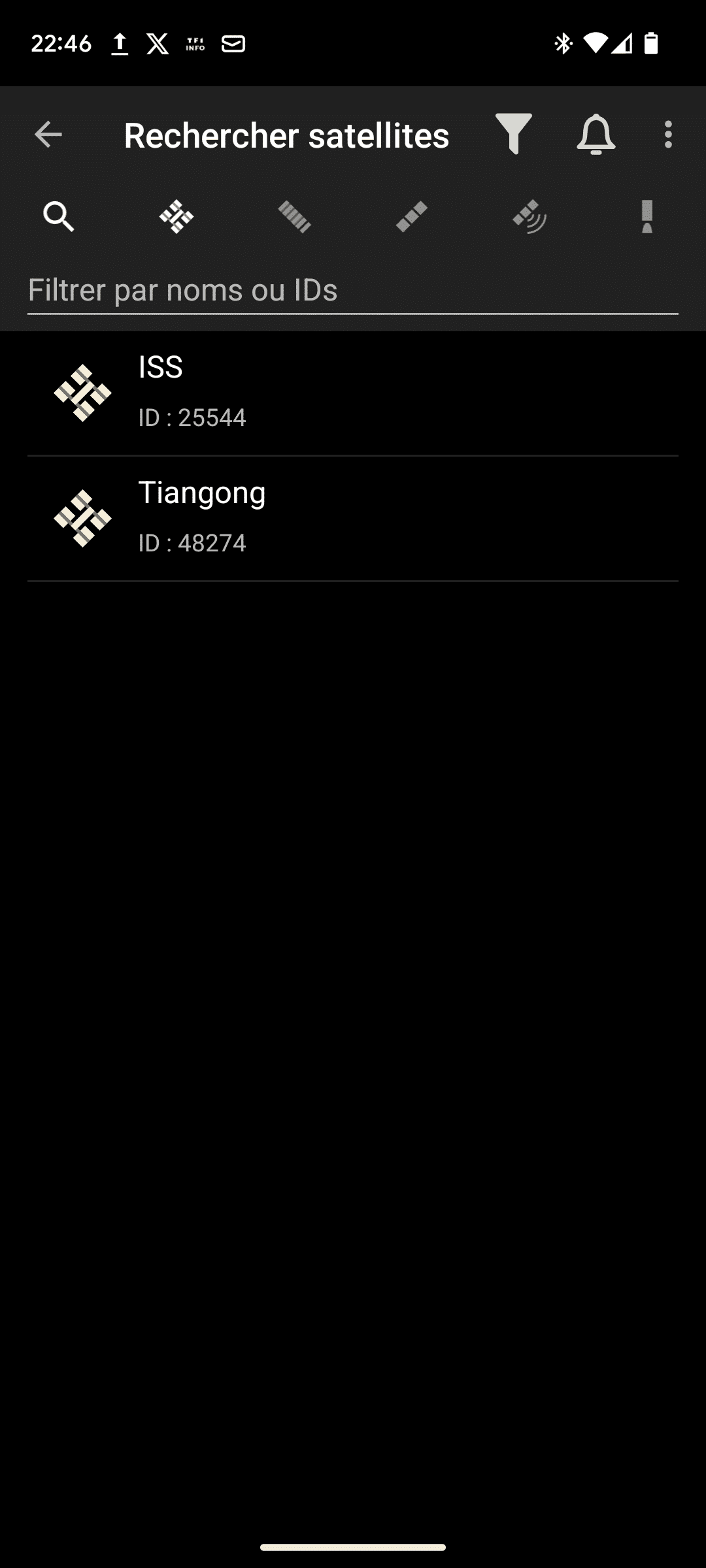
Task: Focus the Filtrer par noms ou IDs field
Action: [353, 291]
